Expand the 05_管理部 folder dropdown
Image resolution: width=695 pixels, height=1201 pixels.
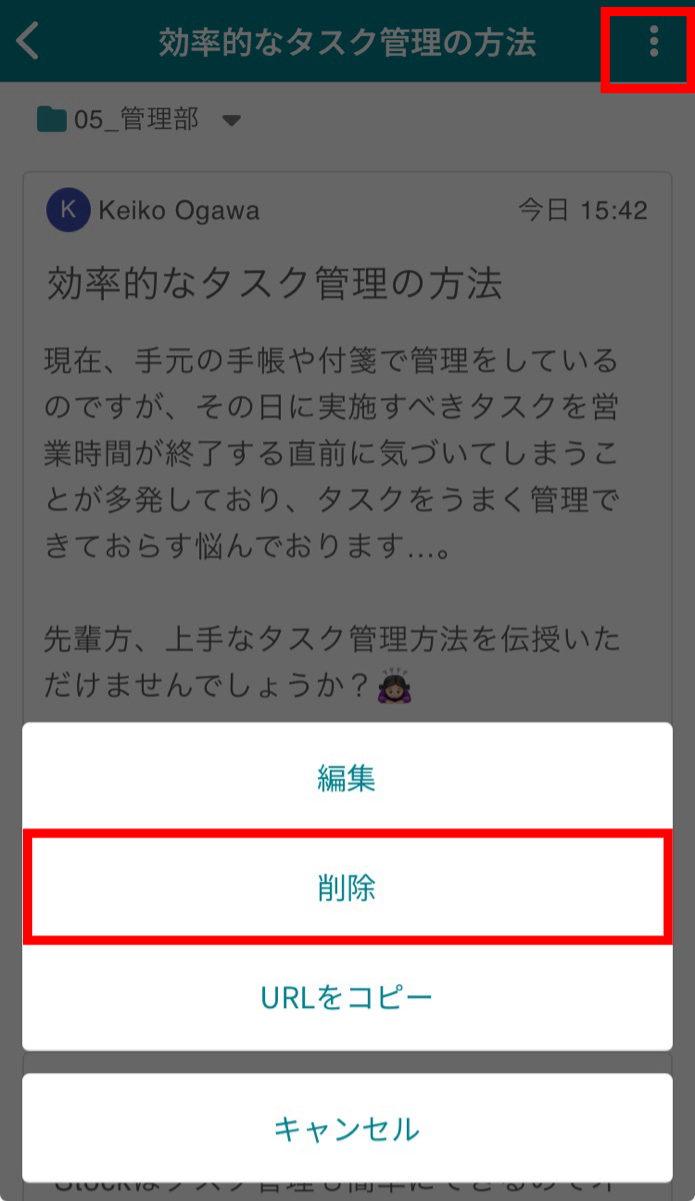coord(231,121)
